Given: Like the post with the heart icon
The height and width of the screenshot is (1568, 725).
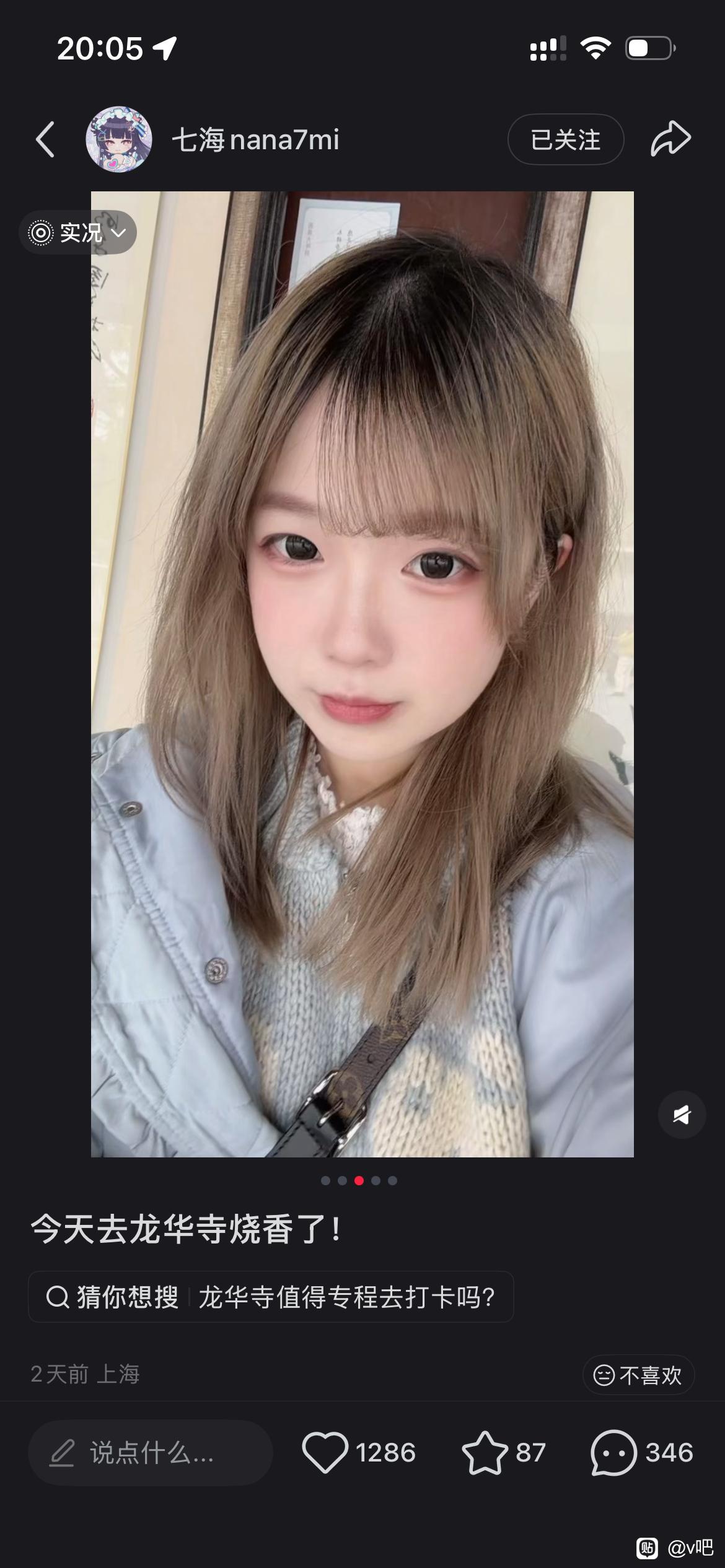Looking at the screenshot, I should pyautogui.click(x=325, y=1452).
